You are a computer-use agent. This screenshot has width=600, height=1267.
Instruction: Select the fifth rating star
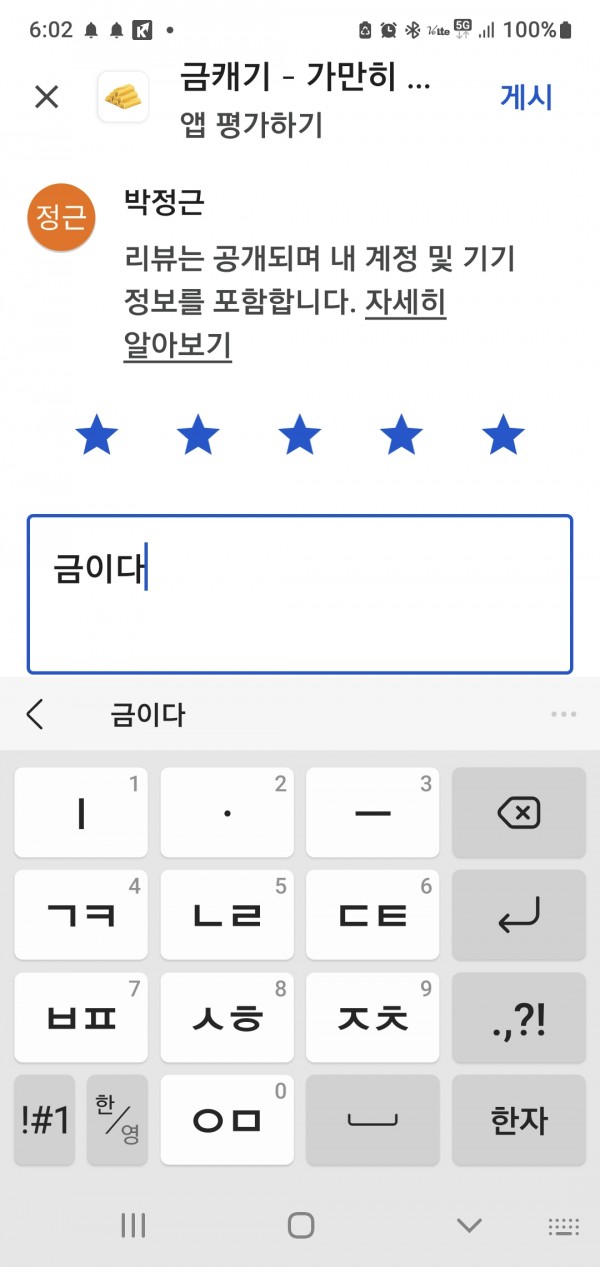coord(503,436)
